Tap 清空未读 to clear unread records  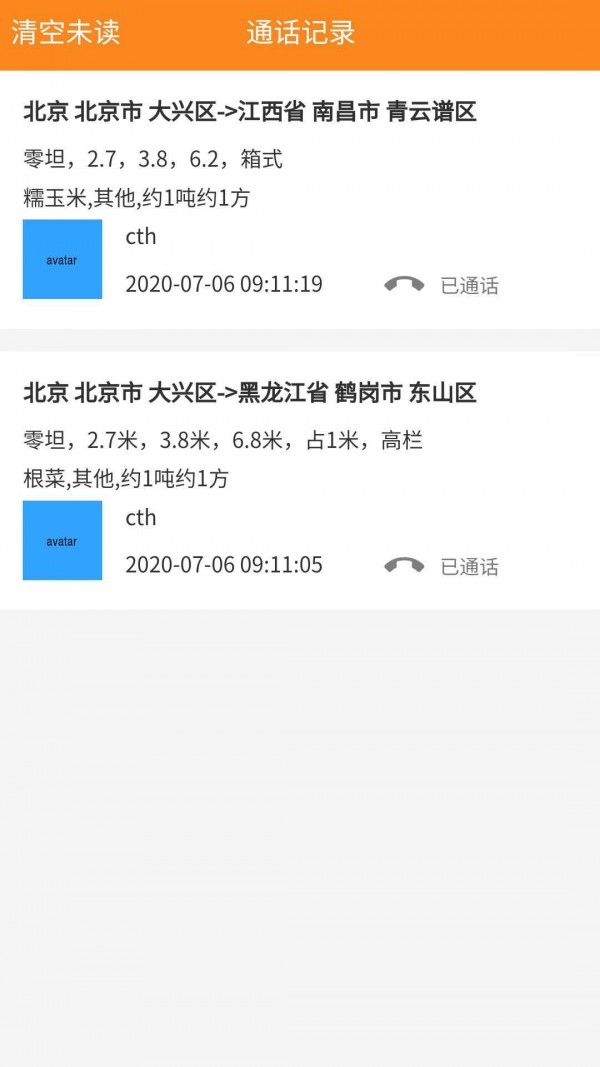(x=66, y=33)
